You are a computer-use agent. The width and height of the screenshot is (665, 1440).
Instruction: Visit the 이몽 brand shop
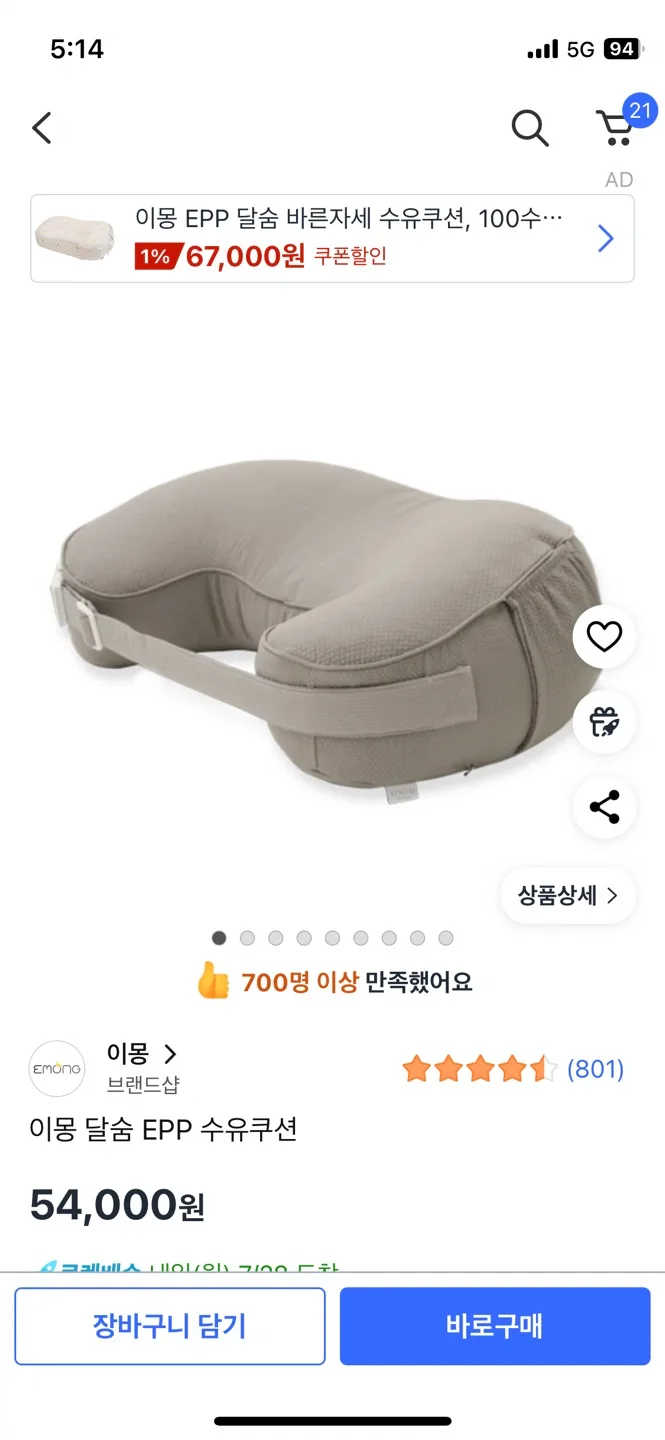pos(140,1054)
